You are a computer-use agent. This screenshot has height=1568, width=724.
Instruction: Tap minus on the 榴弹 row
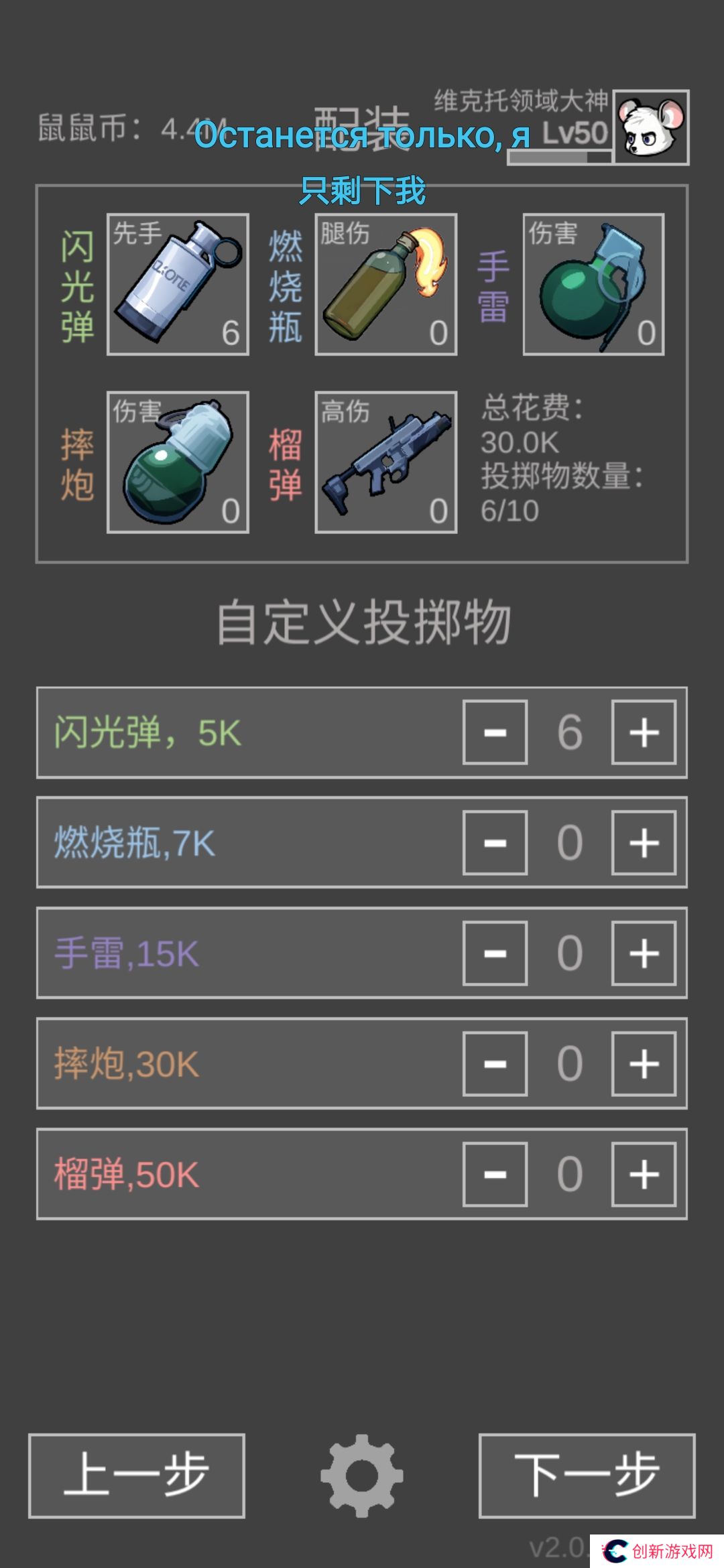(x=495, y=1174)
